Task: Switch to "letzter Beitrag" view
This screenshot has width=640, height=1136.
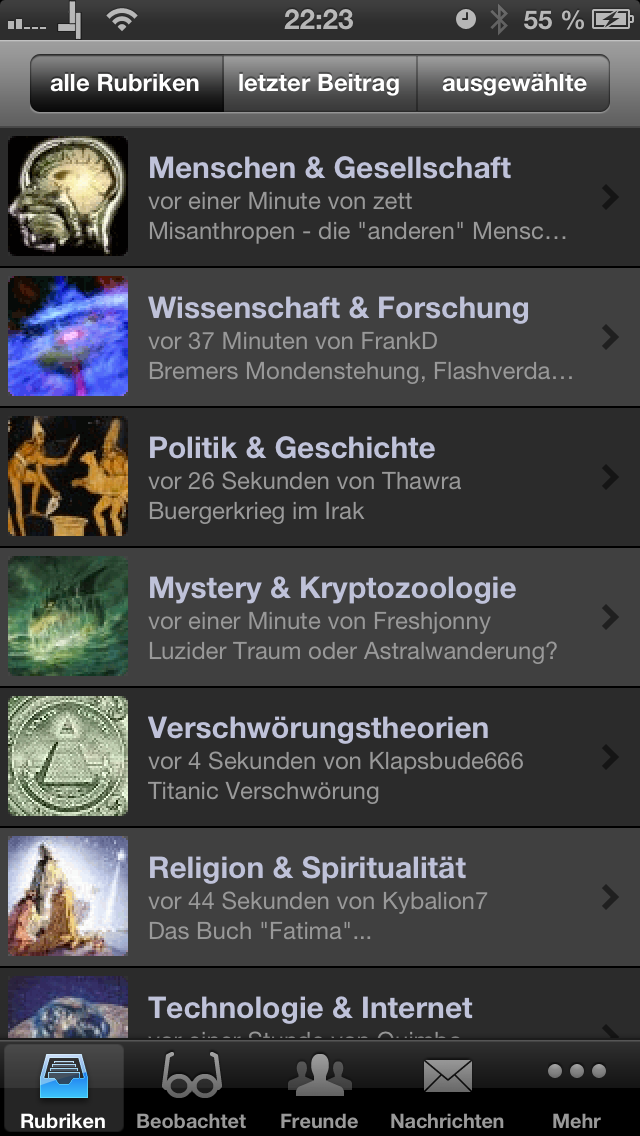Action: click(319, 84)
